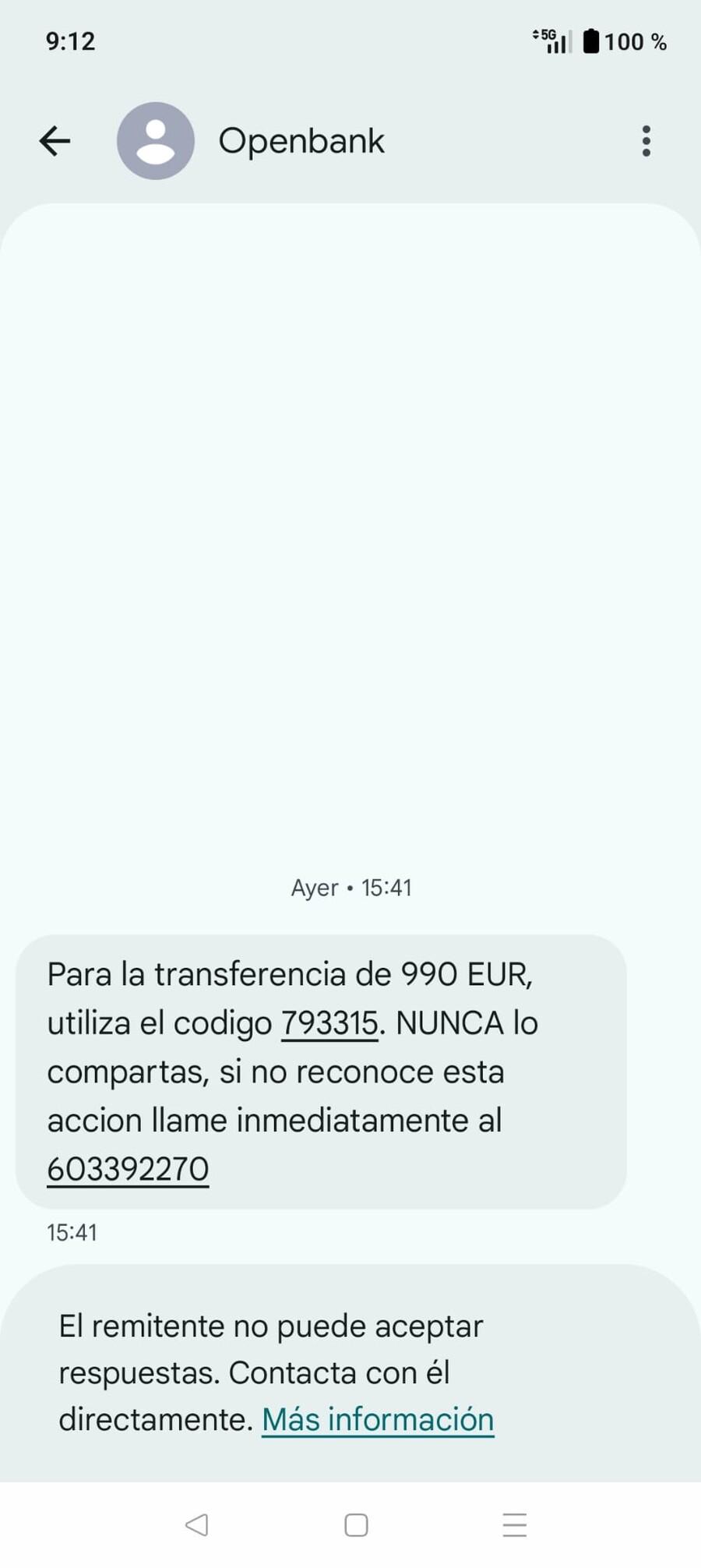Go back using the arrow beside Openbank
Viewport: 701px width, 1568px height.
point(55,141)
